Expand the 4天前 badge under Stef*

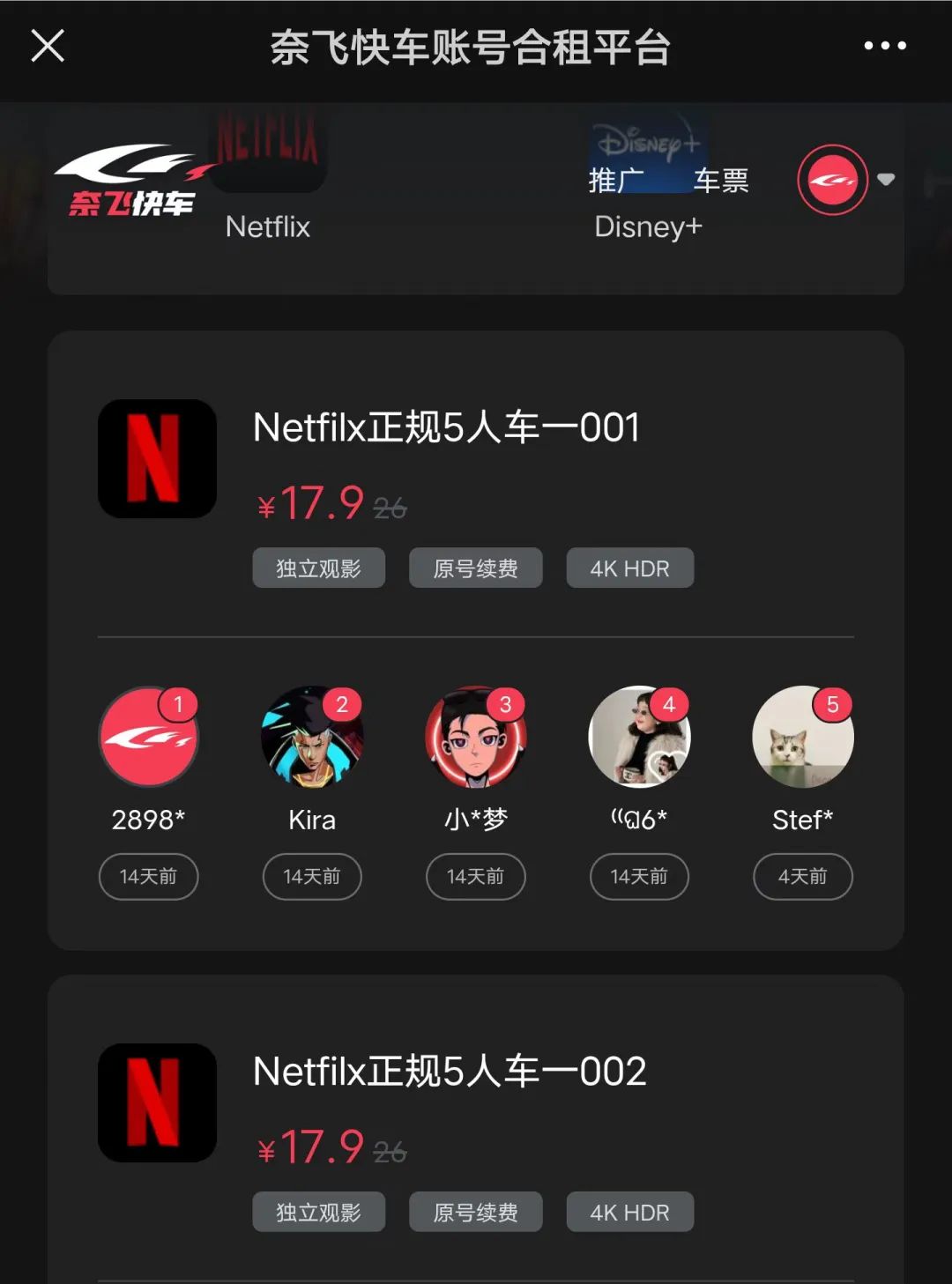(x=802, y=876)
